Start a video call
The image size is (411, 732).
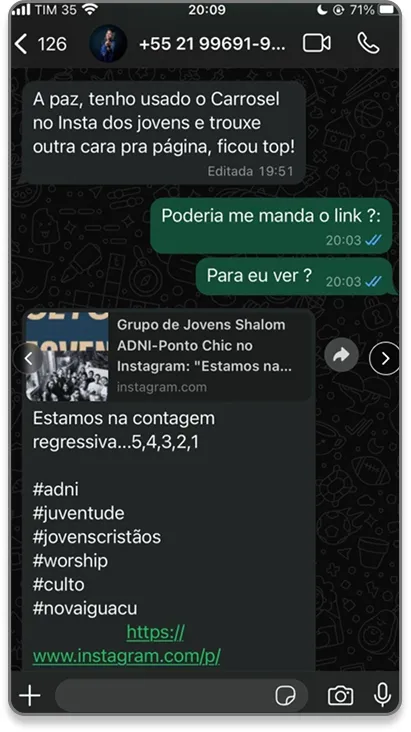point(317,43)
